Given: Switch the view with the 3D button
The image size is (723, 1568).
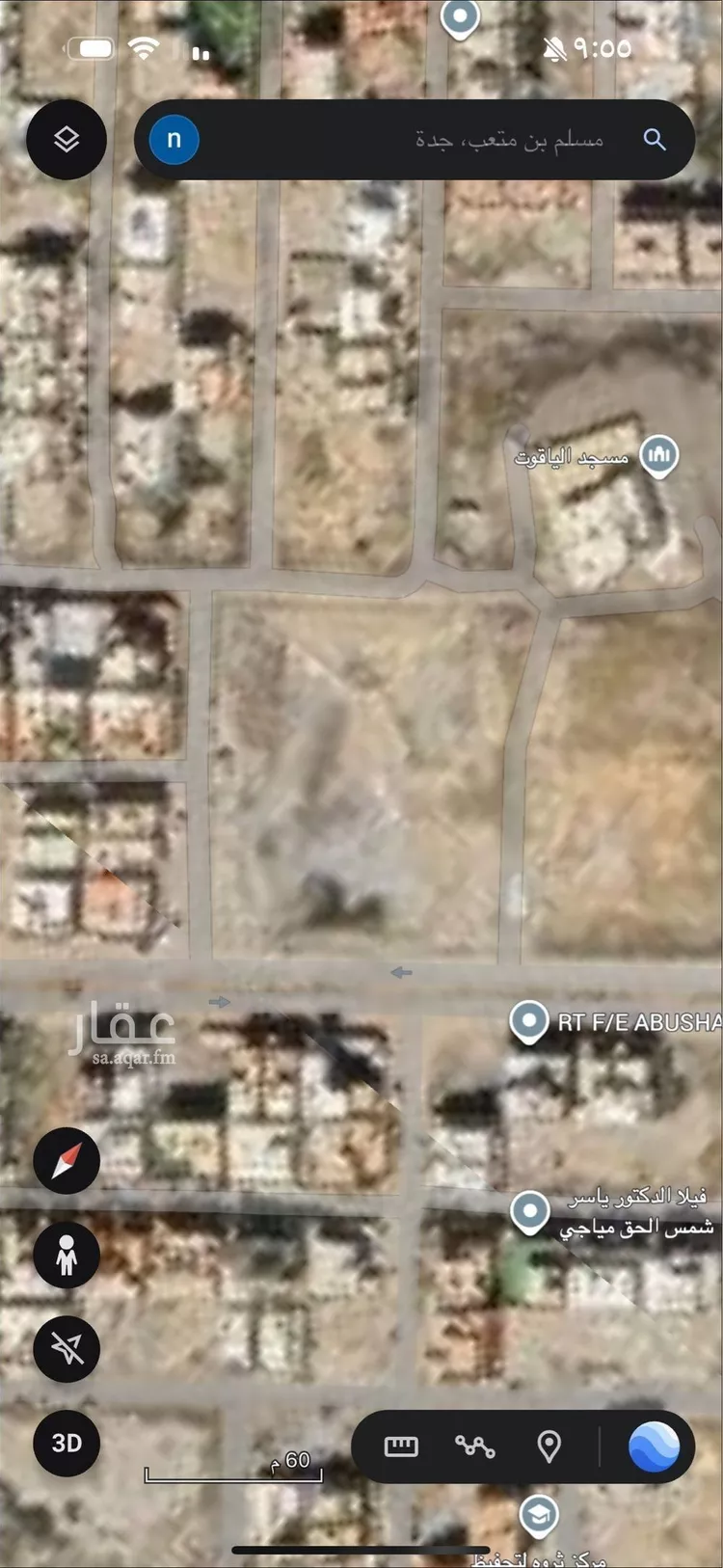Looking at the screenshot, I should tap(67, 1443).
